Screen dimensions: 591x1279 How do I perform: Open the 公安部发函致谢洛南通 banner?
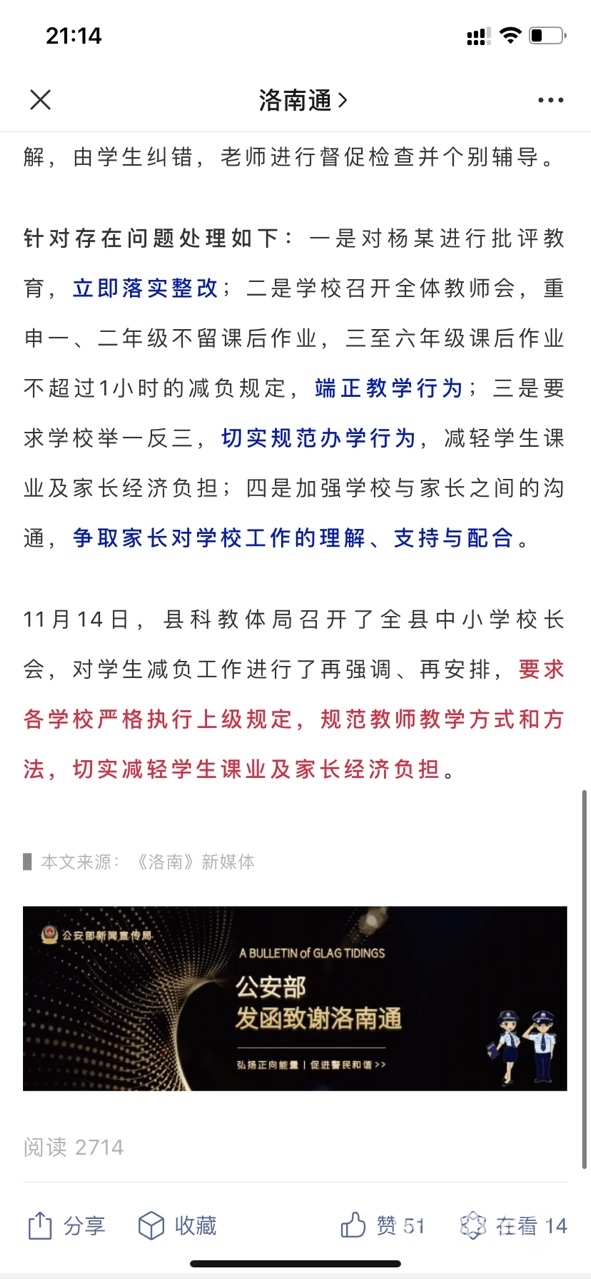295,998
